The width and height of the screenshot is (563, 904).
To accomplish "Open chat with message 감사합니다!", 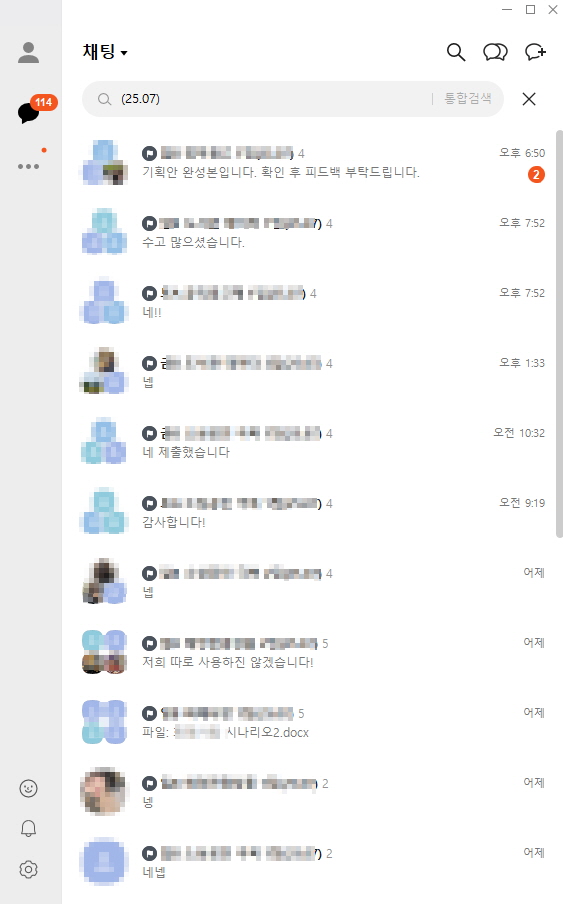I will tap(312, 513).
